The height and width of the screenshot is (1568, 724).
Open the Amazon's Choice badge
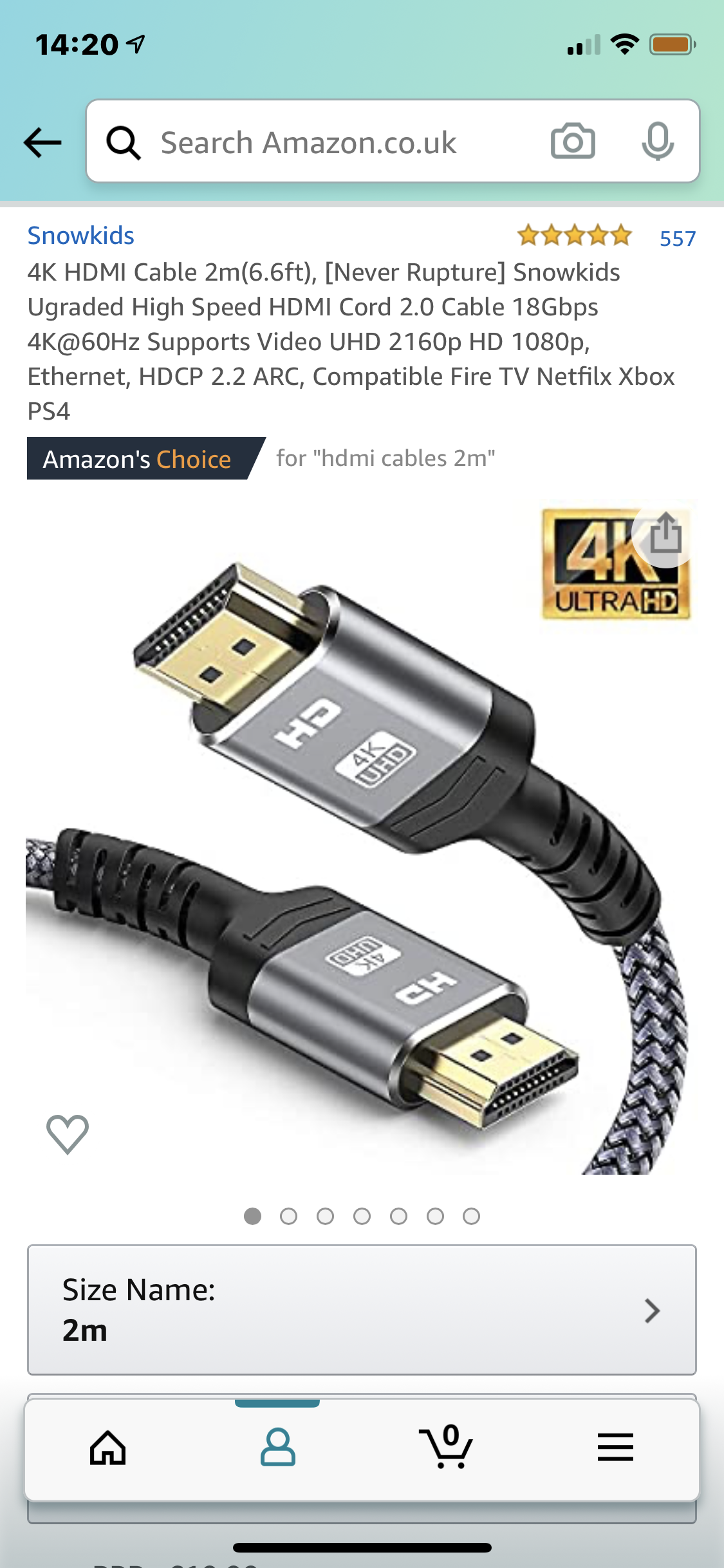(x=138, y=459)
